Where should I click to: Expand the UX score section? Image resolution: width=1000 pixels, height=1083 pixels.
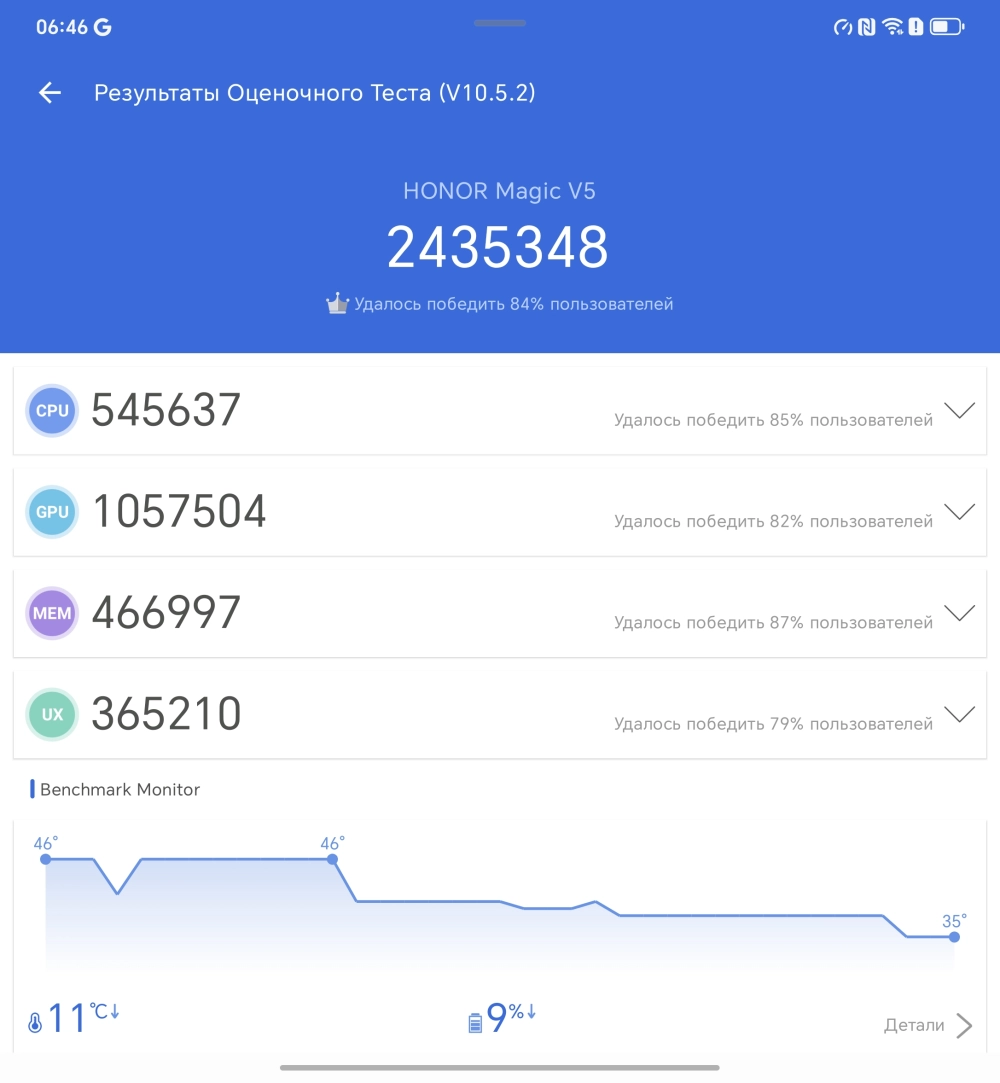[959, 715]
